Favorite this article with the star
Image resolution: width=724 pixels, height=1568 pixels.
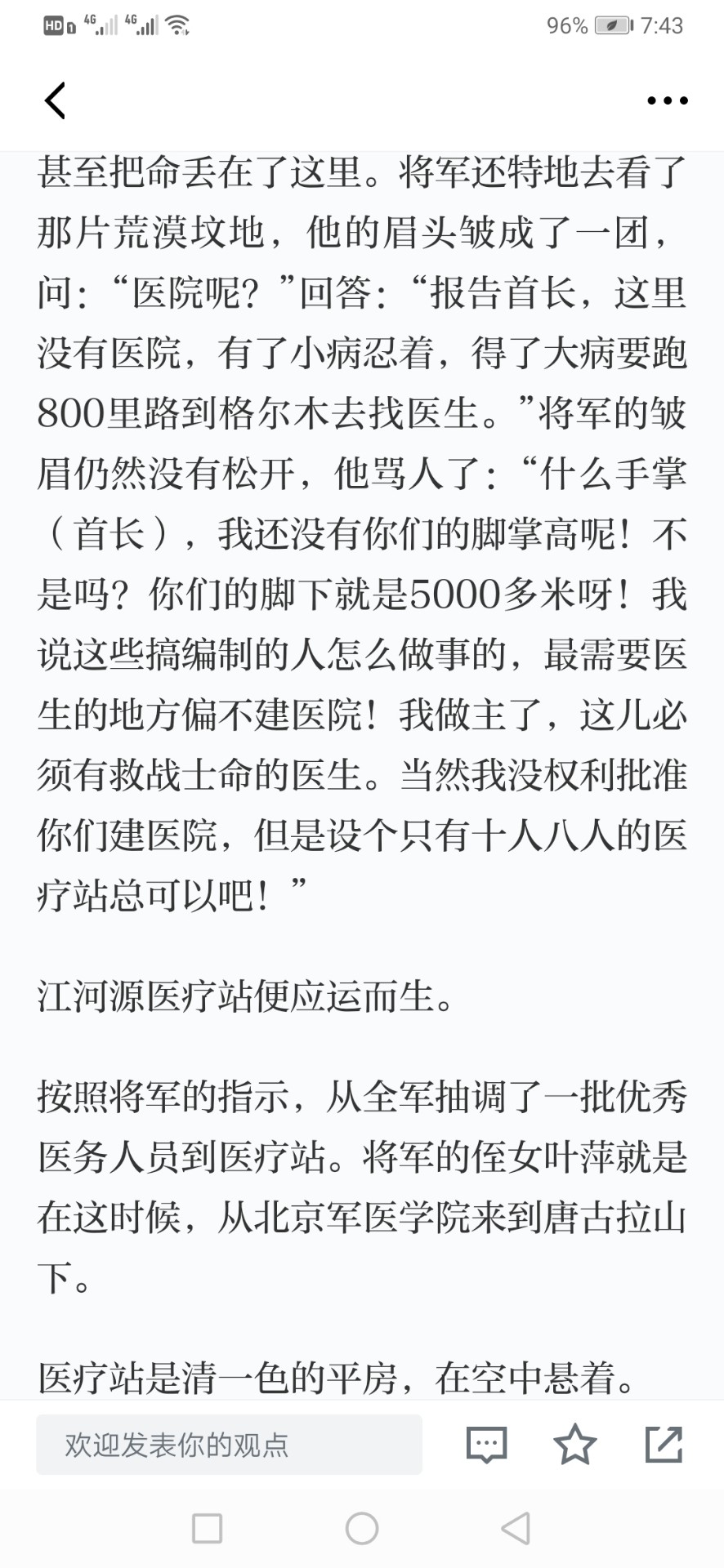[574, 1444]
